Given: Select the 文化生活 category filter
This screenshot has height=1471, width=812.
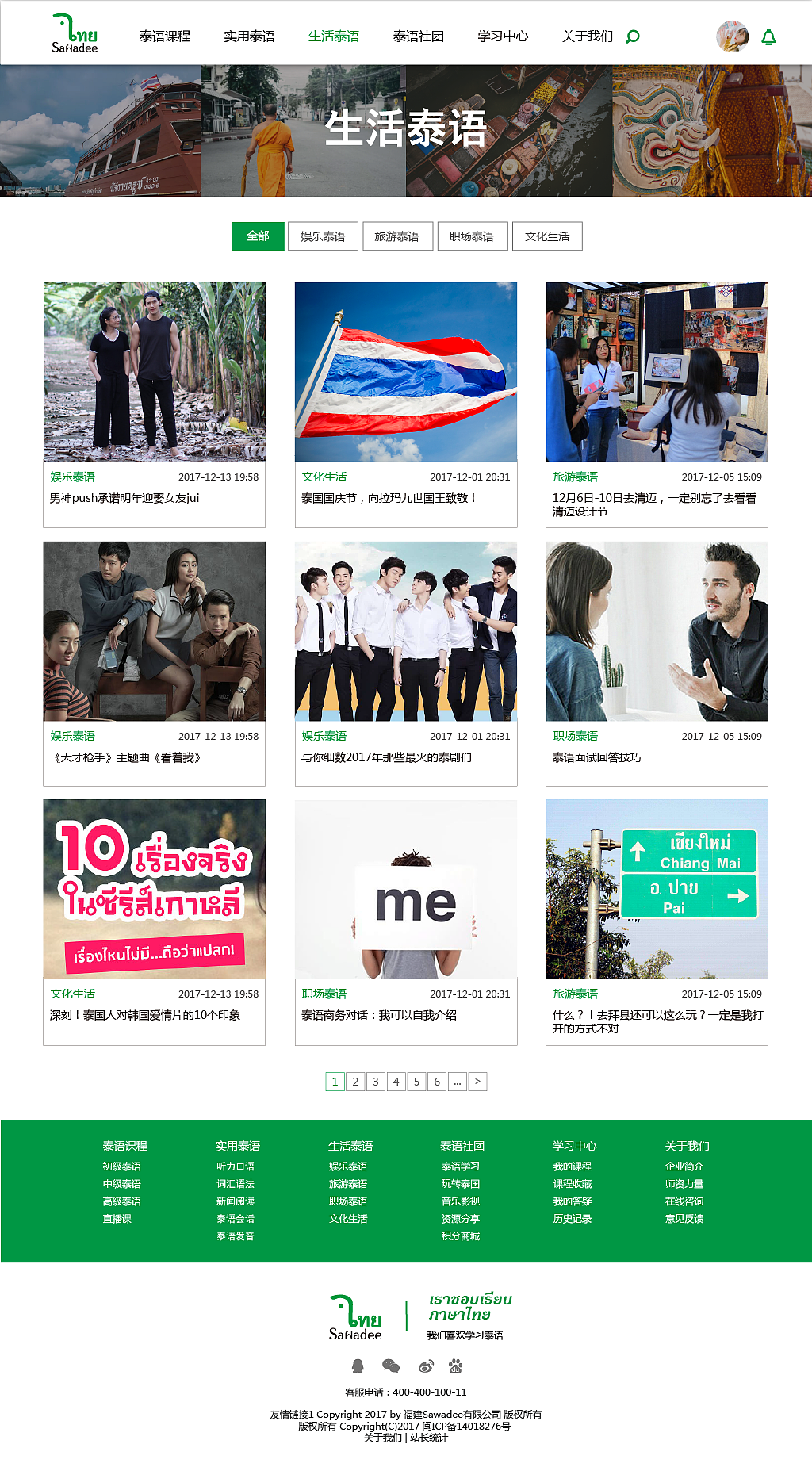Looking at the screenshot, I should tap(548, 236).
